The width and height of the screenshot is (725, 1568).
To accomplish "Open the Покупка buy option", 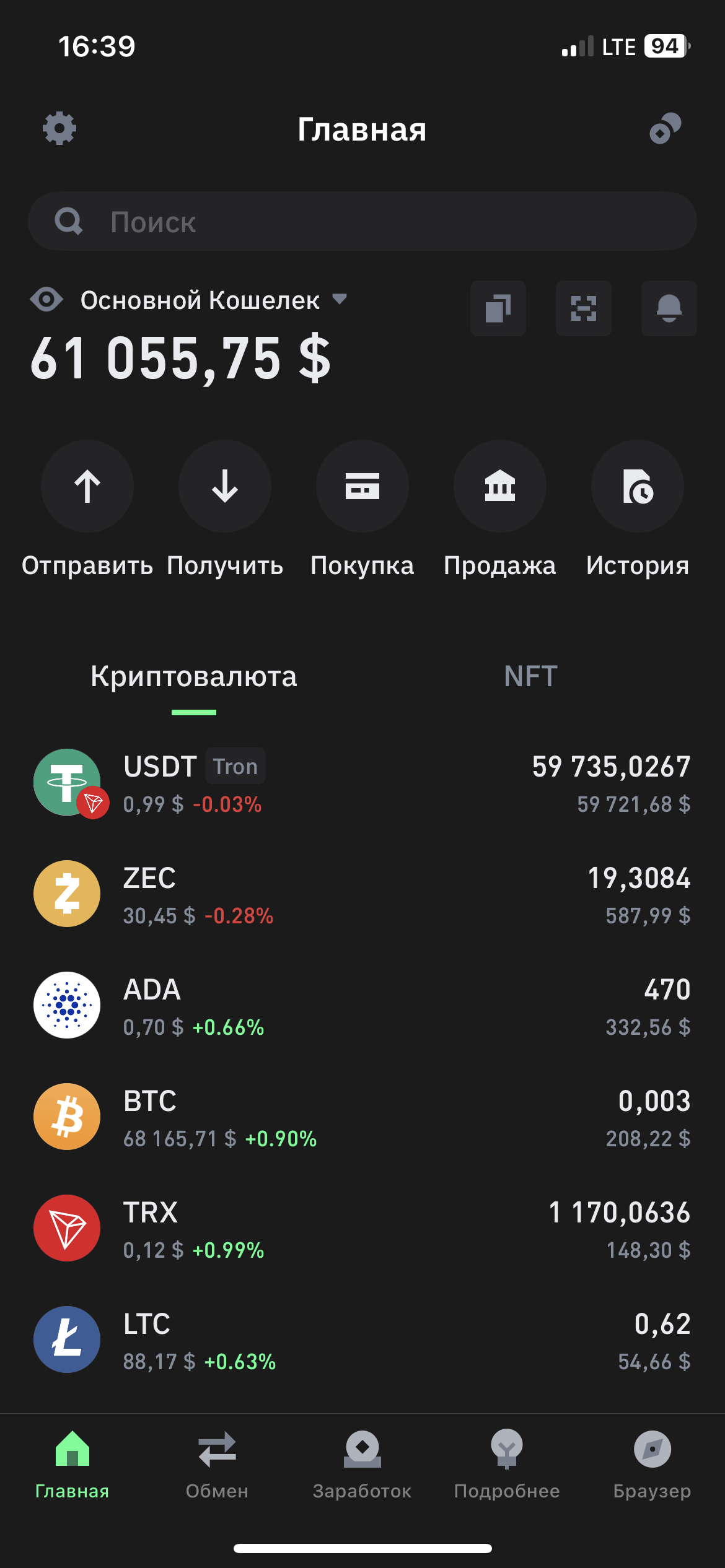I will click(x=362, y=487).
